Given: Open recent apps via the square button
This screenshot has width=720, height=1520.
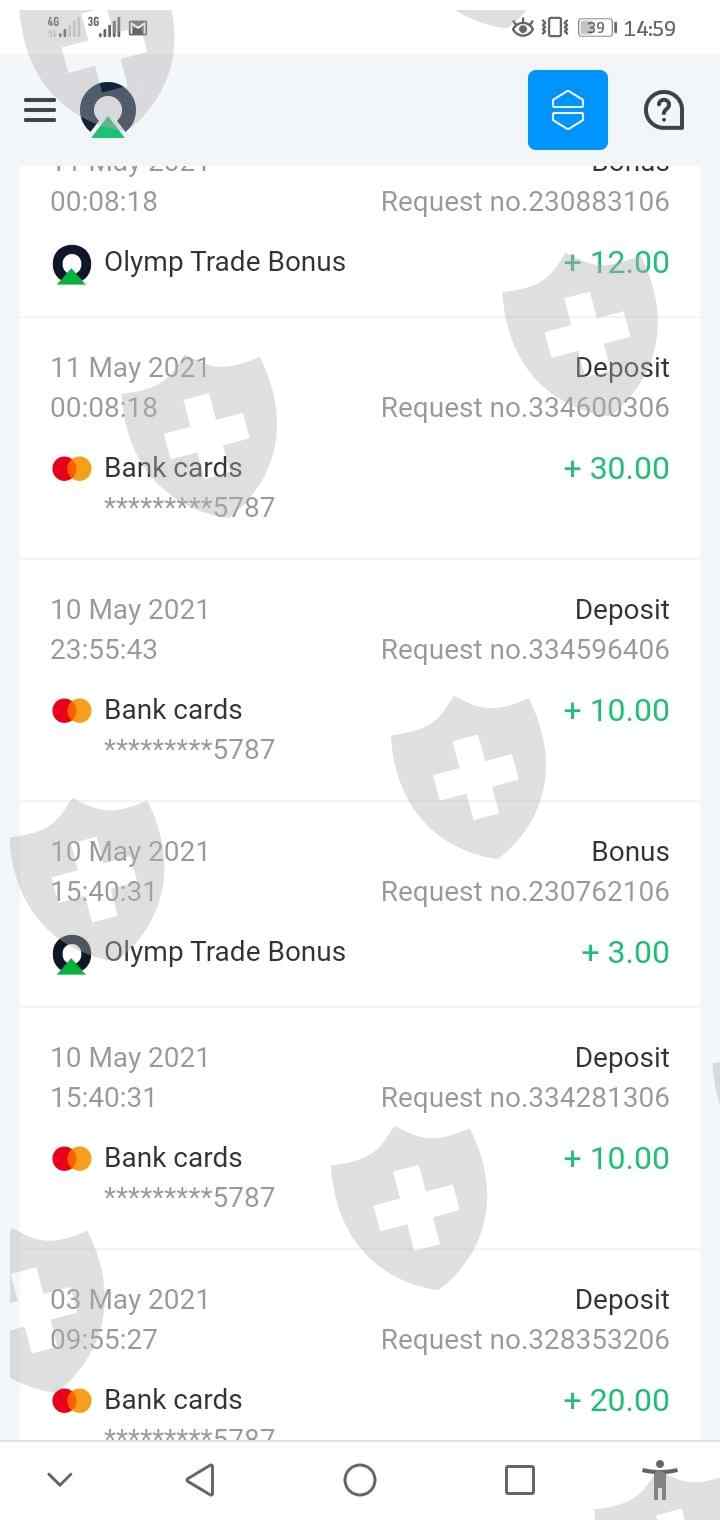Looking at the screenshot, I should click(519, 1479).
